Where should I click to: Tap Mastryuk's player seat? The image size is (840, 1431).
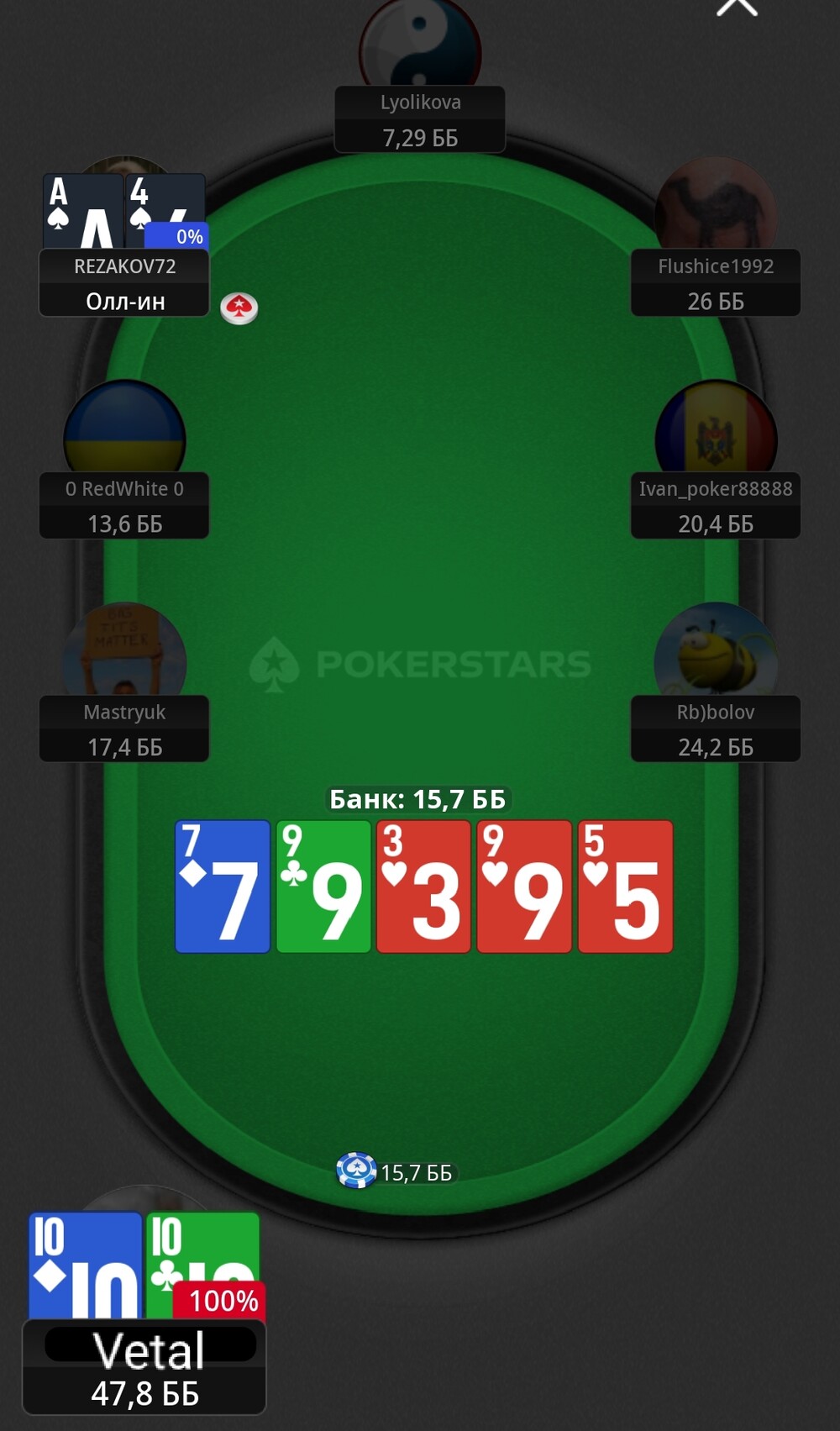pos(124,729)
